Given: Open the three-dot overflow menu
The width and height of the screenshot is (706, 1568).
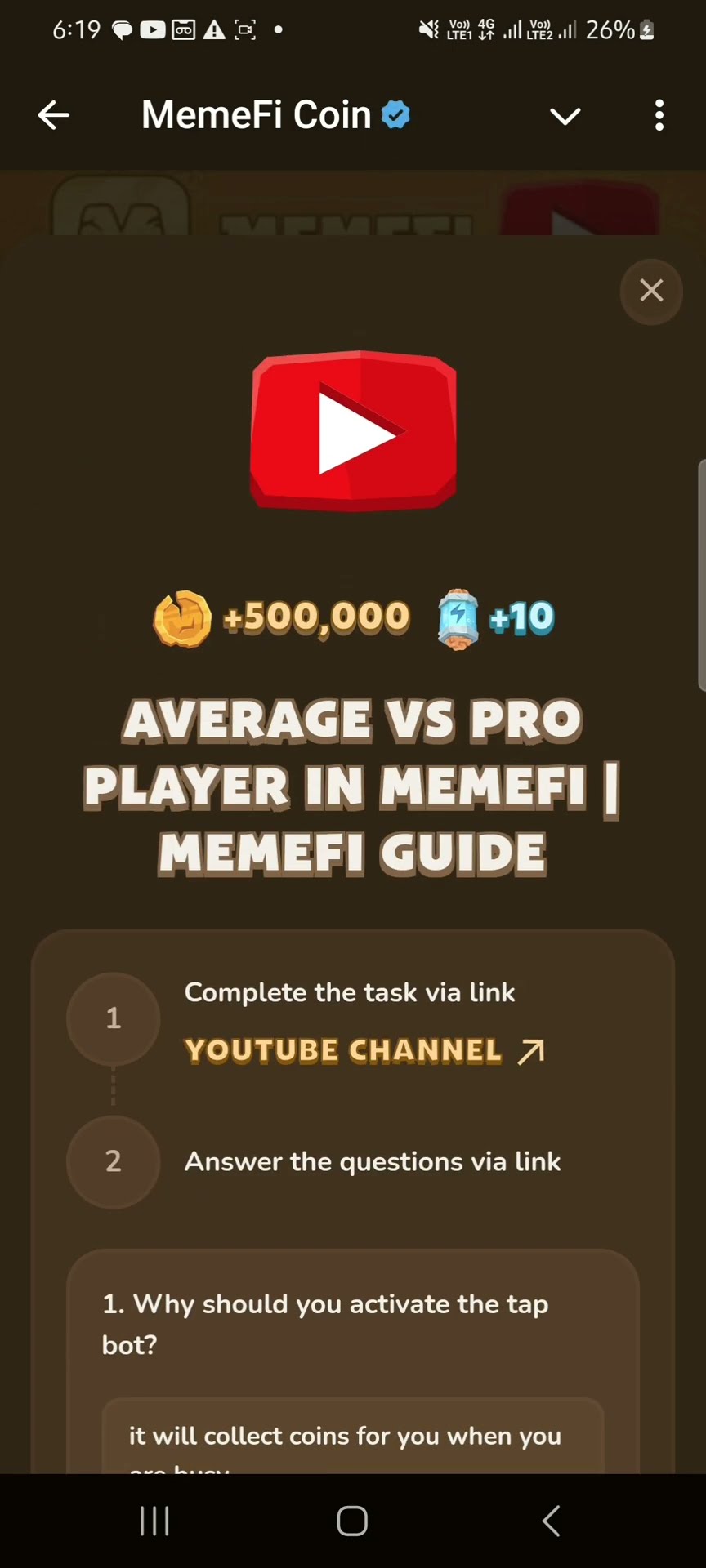Looking at the screenshot, I should click(659, 115).
